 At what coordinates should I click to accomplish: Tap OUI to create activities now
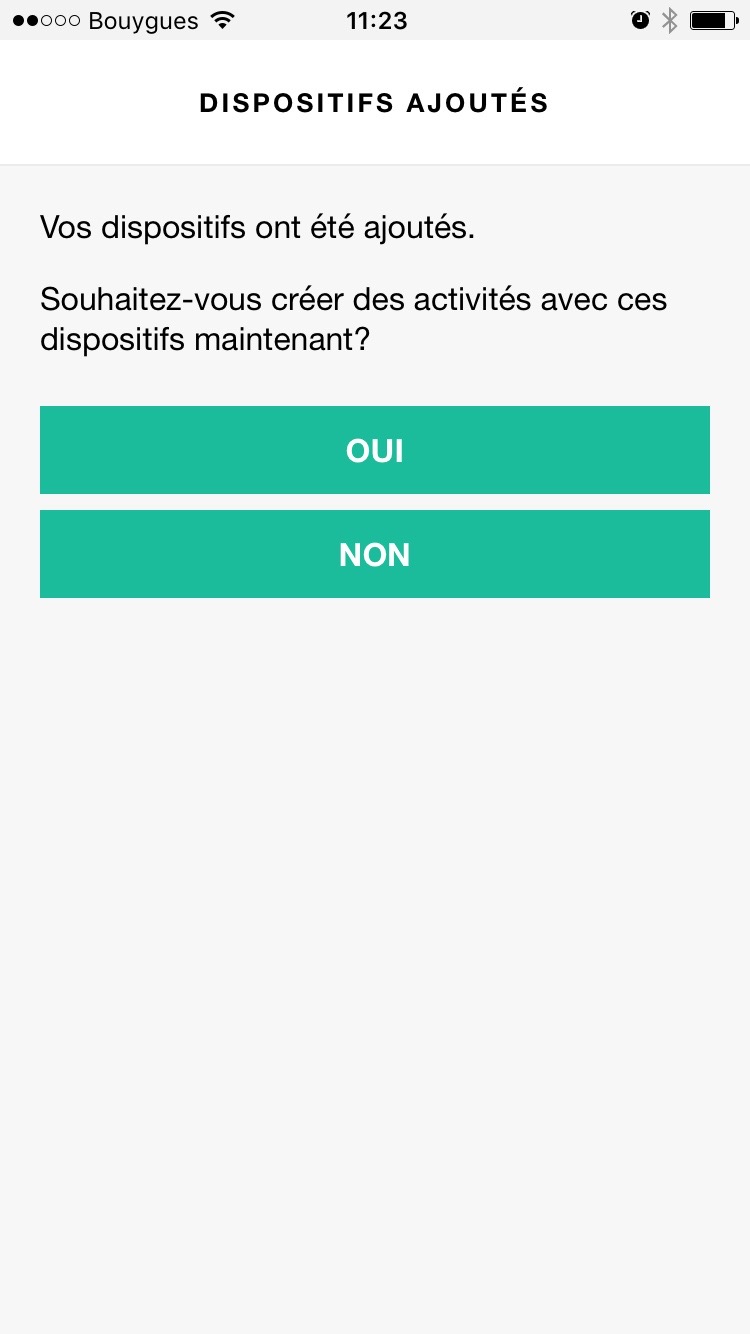[x=375, y=450]
